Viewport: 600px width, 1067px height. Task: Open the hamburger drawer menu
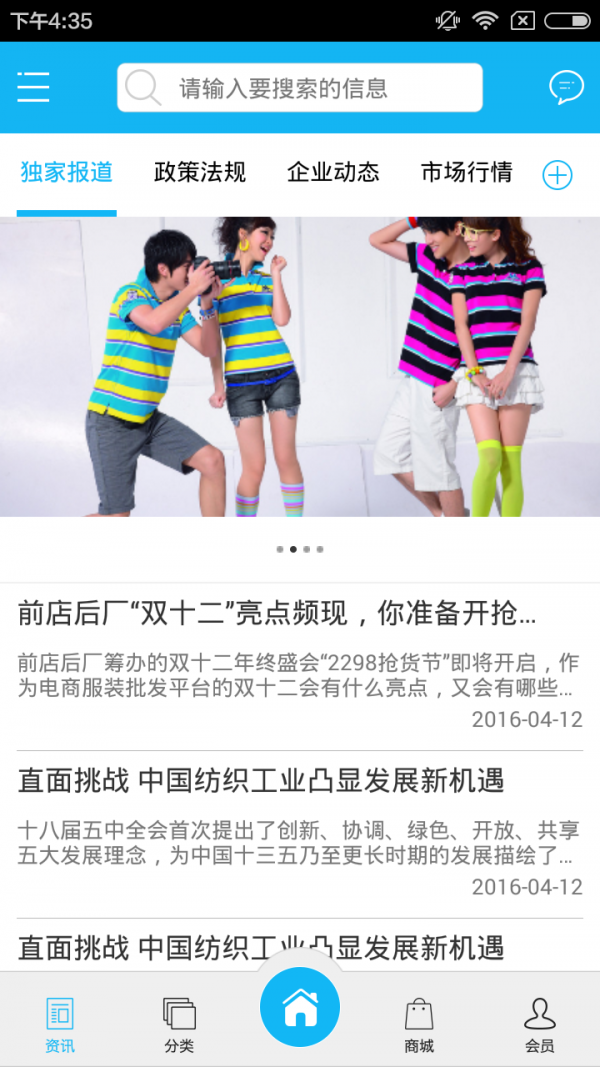(33, 88)
